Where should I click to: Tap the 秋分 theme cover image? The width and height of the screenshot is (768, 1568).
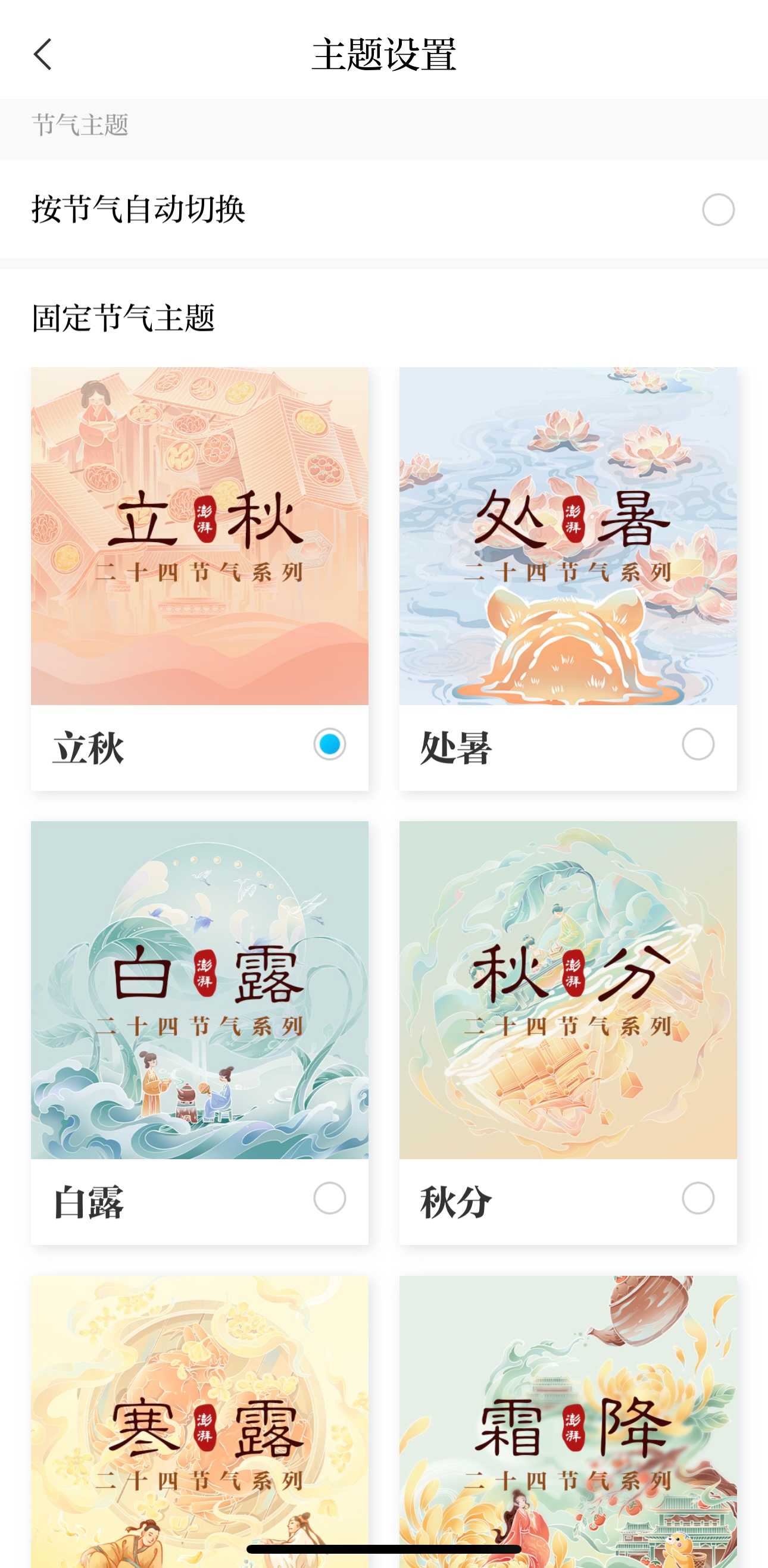(567, 990)
